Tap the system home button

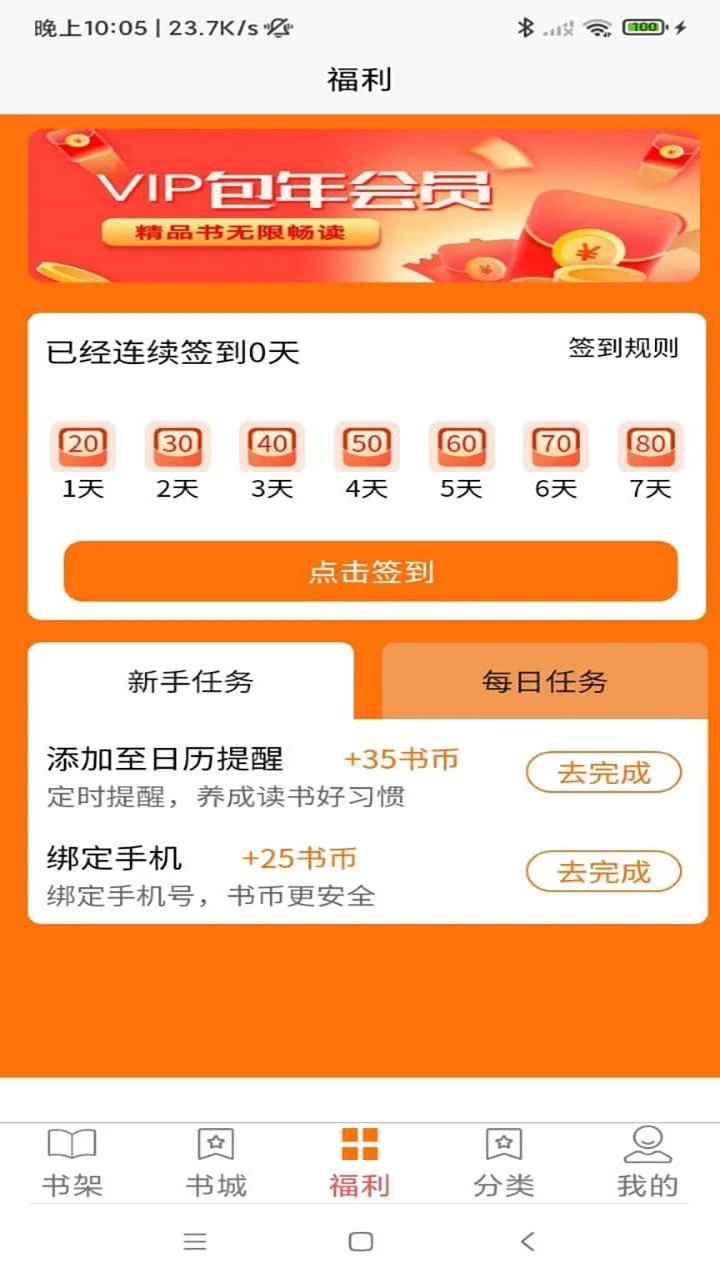tap(360, 1242)
